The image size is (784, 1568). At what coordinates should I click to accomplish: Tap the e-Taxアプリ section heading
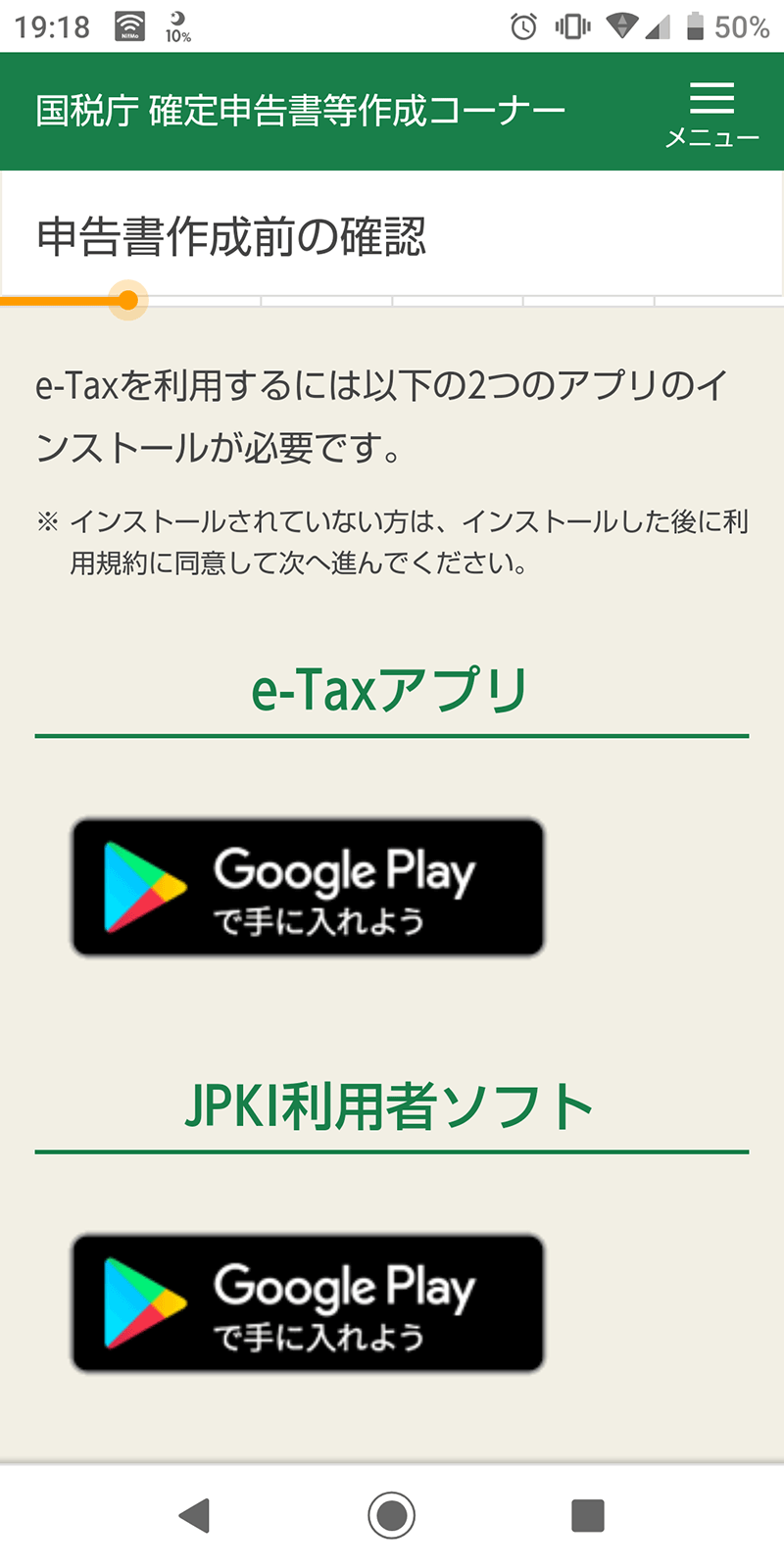click(x=390, y=686)
